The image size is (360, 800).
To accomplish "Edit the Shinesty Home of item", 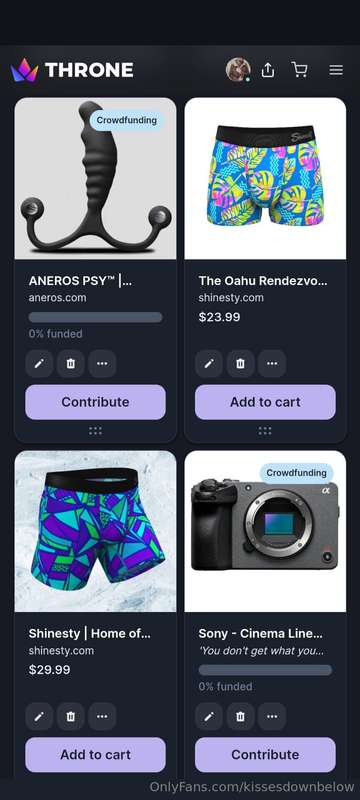I will (39, 716).
